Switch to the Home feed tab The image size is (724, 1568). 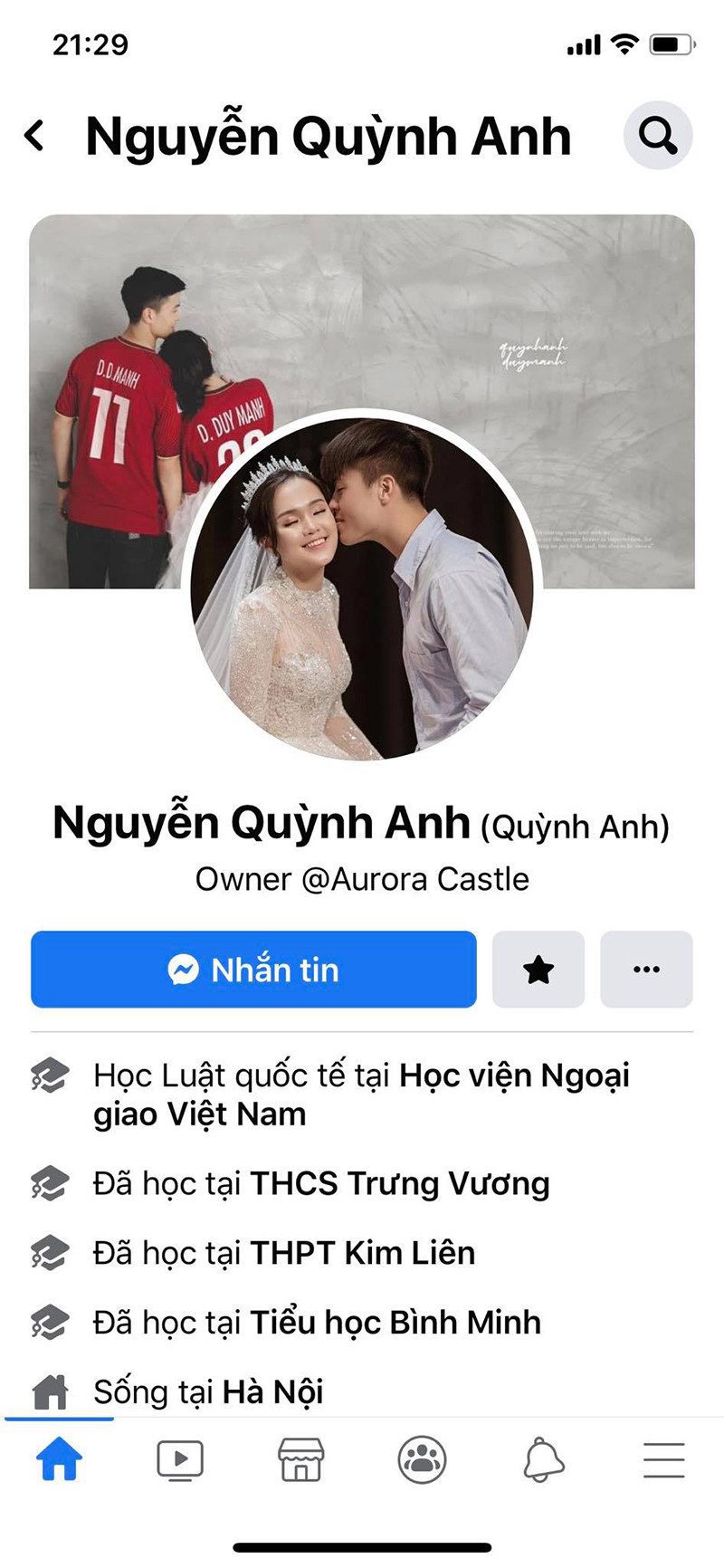click(x=59, y=1459)
